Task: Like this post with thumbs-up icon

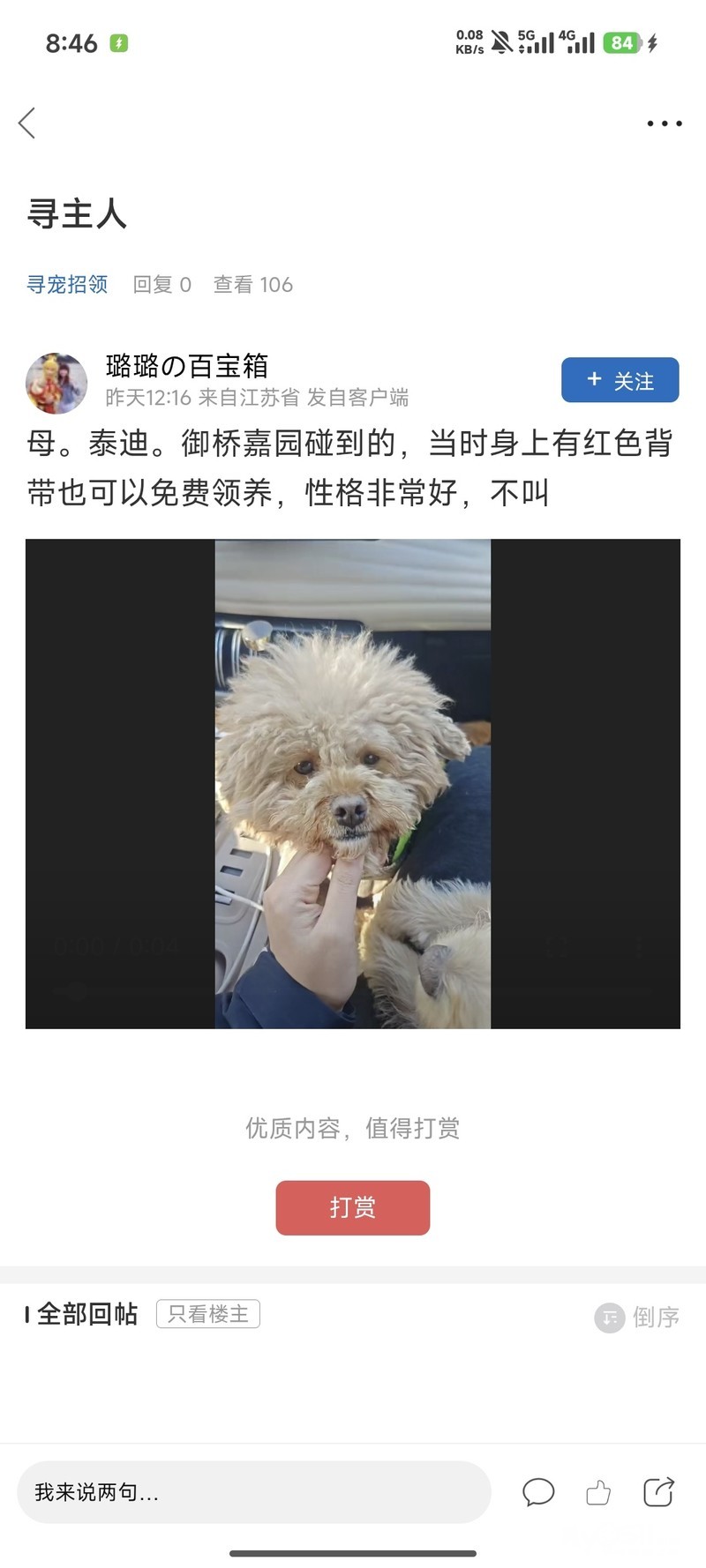Action: 598,1492
